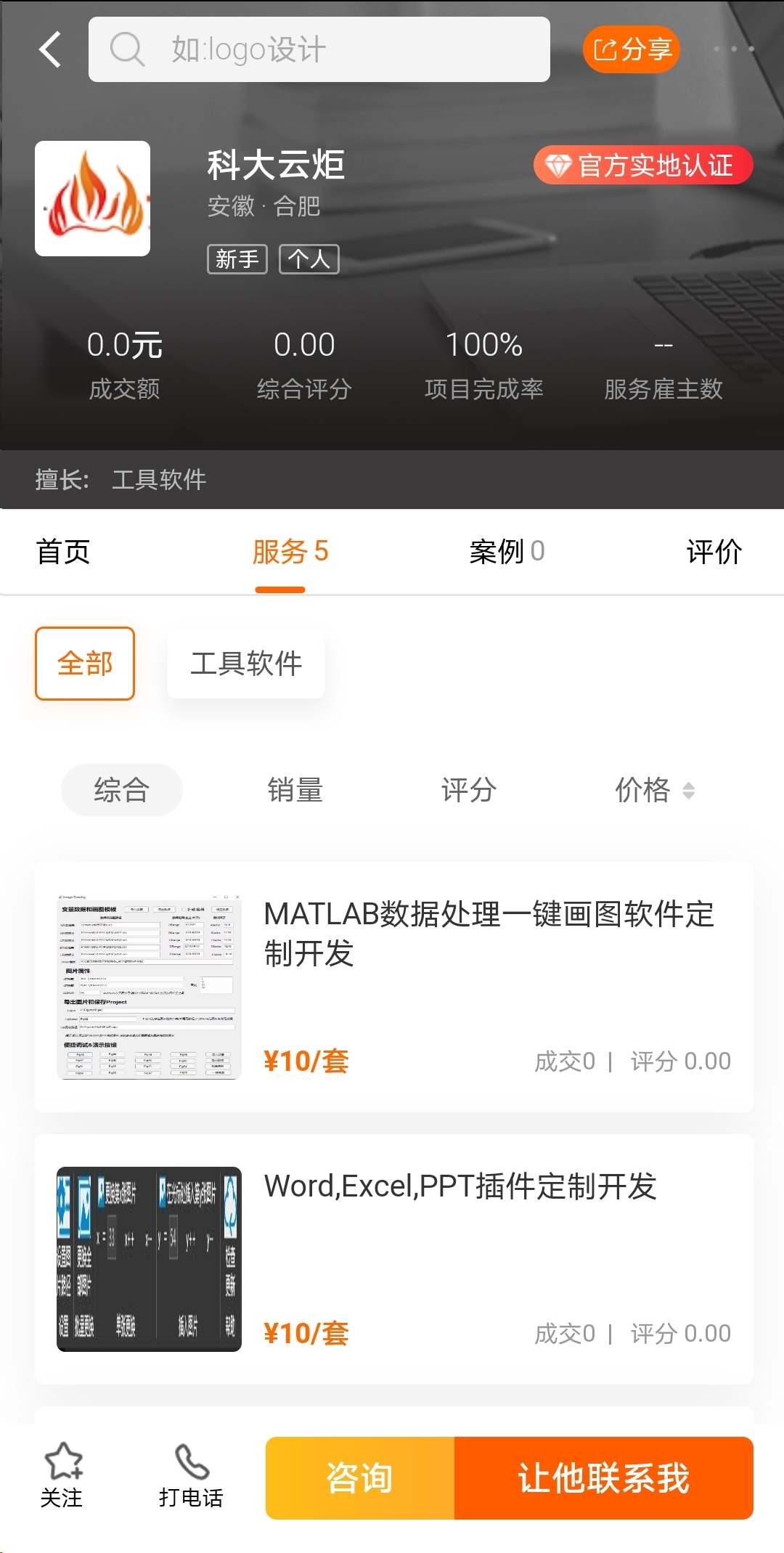Share this shop via the 分享 button
Screen dimensions: 784x1553
pyautogui.click(x=631, y=49)
